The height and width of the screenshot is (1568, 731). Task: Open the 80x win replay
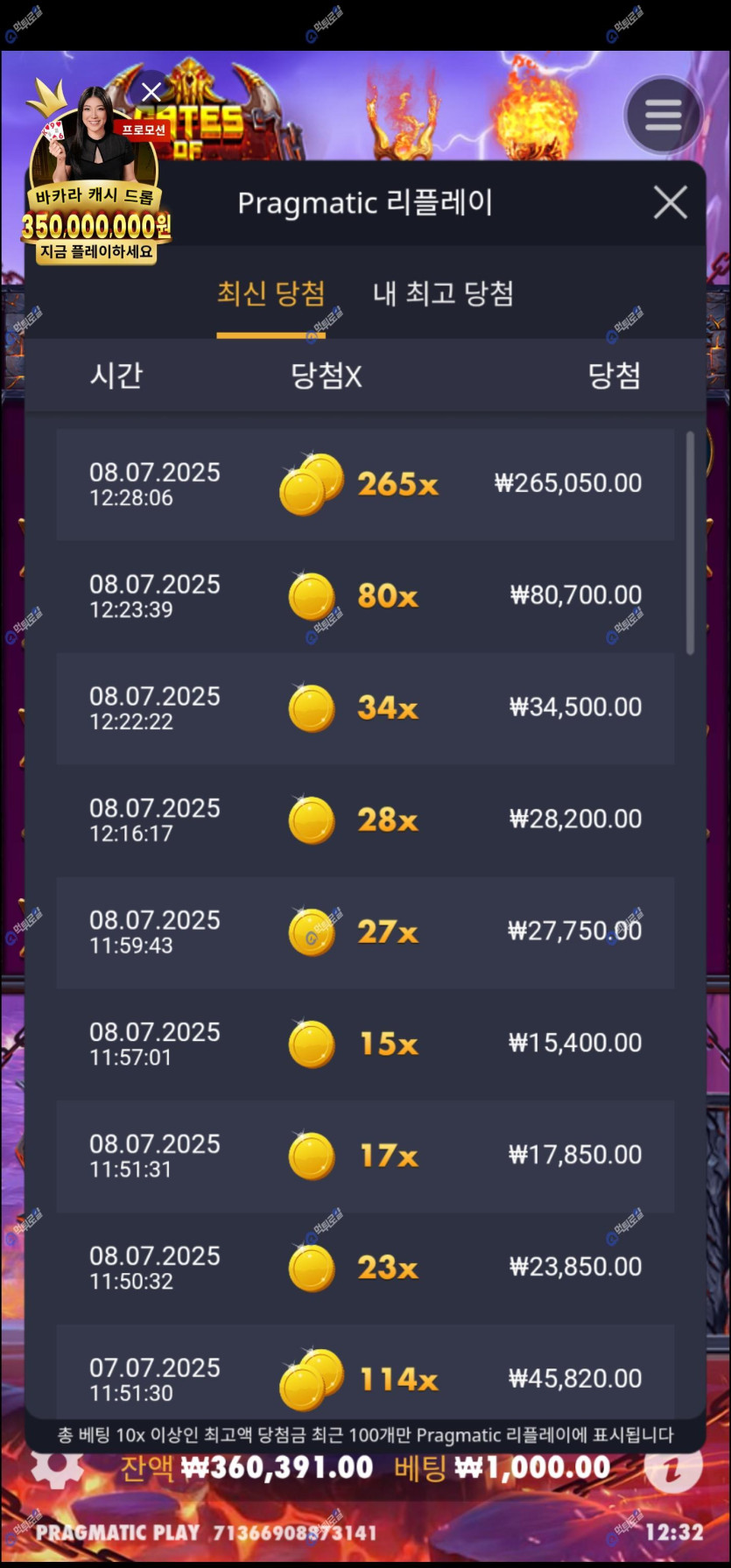[365, 596]
